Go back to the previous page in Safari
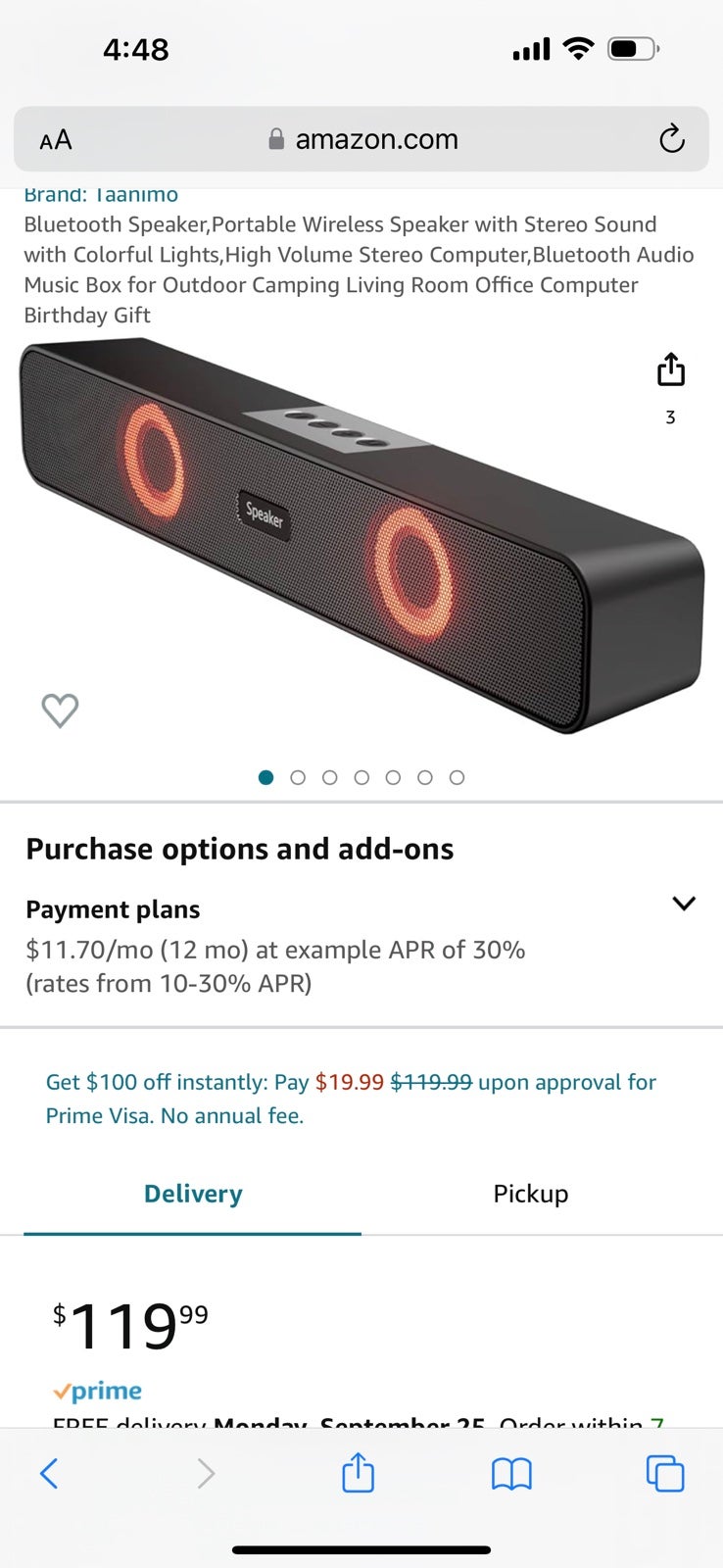723x1568 pixels. [x=49, y=1473]
